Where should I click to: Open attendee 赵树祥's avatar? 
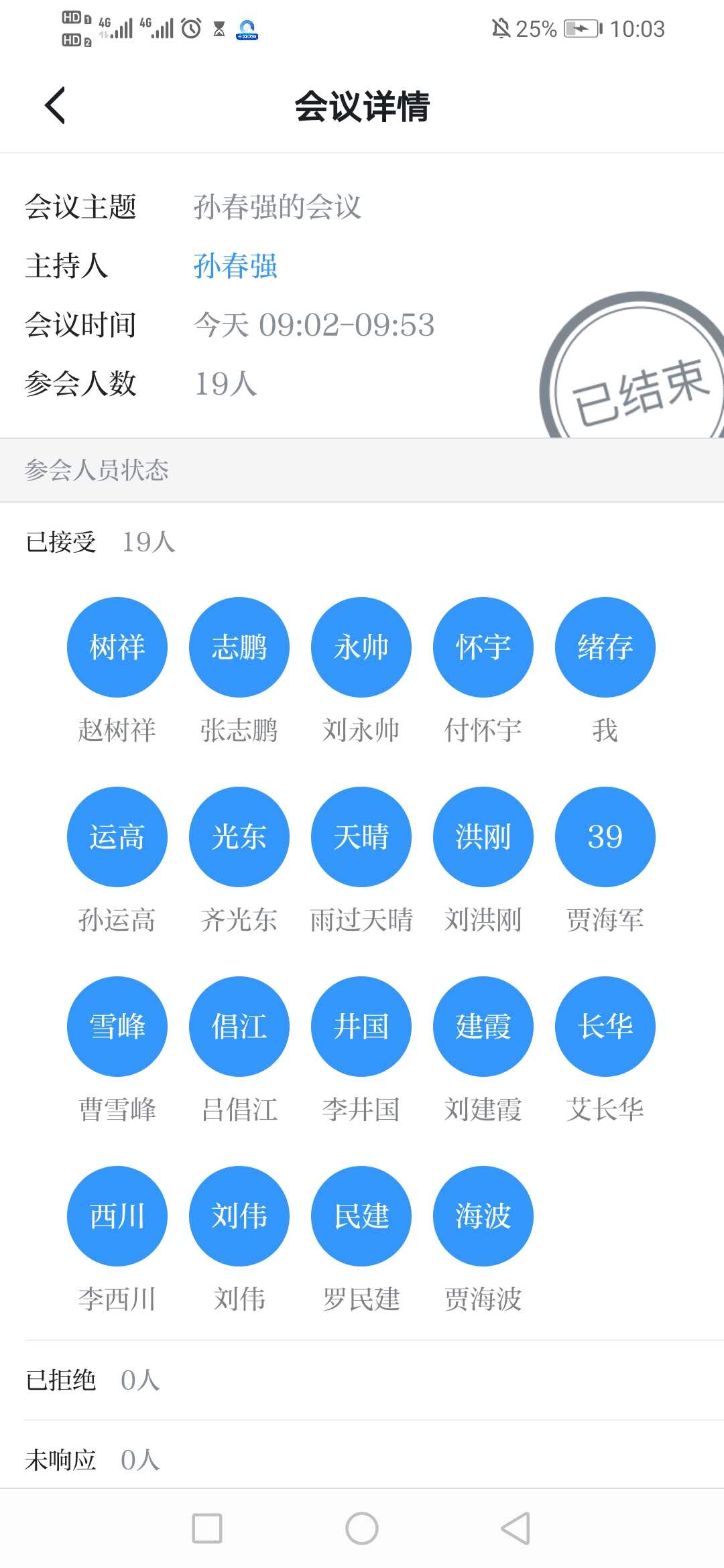pyautogui.click(x=117, y=647)
